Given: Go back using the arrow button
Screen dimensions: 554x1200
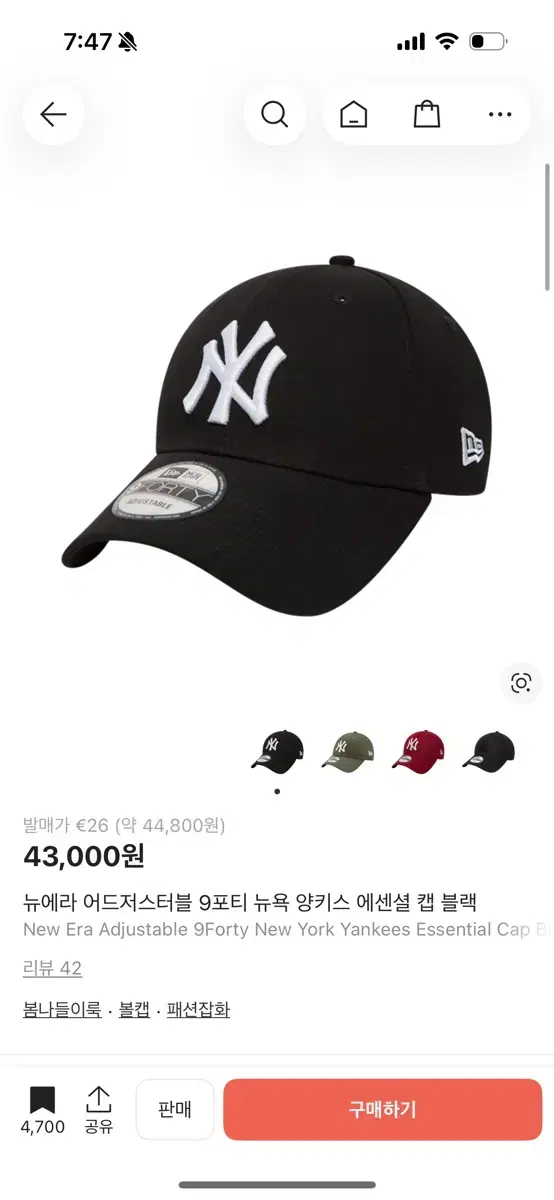Looking at the screenshot, I should coord(53,114).
